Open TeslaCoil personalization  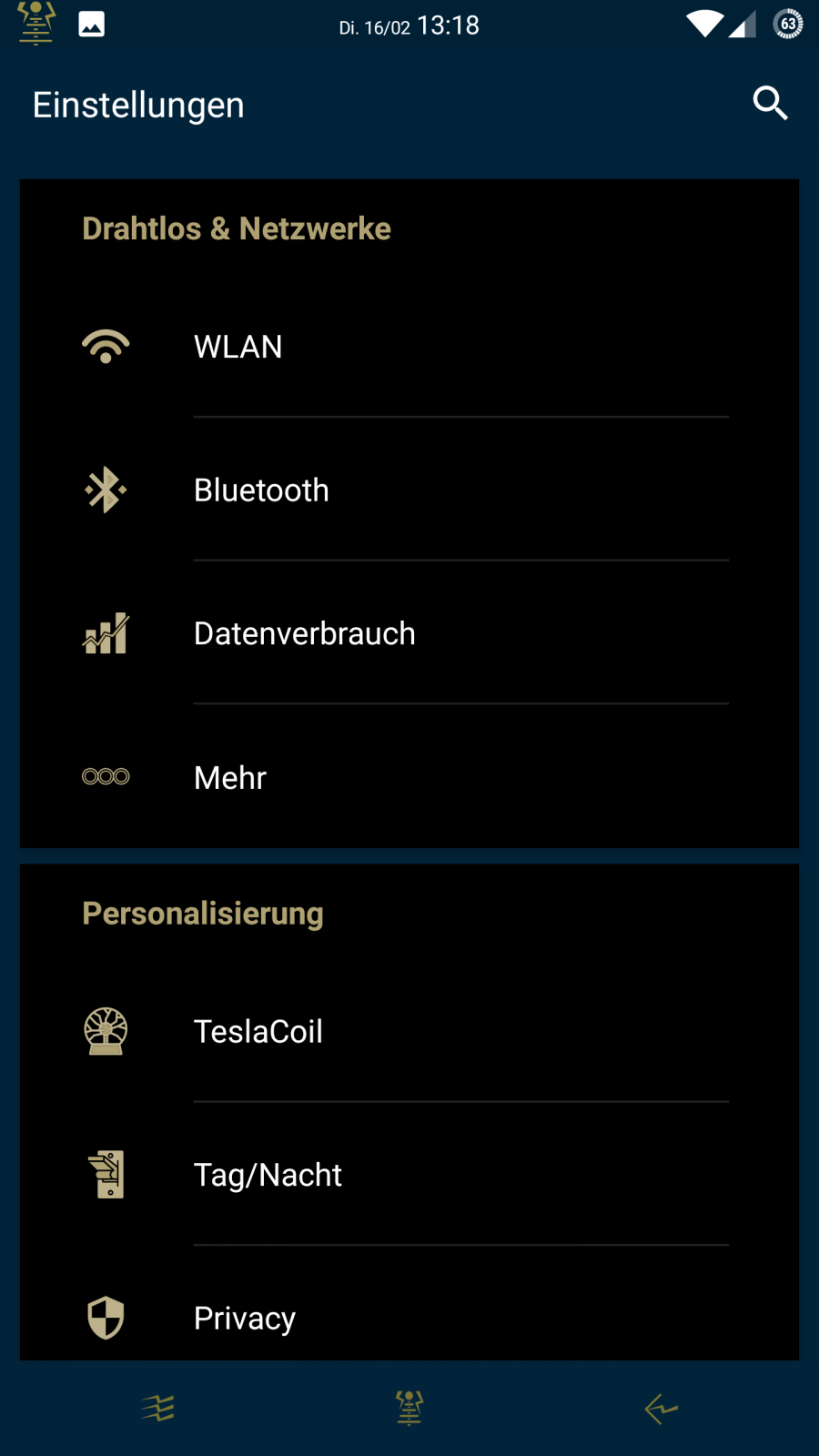409,1031
